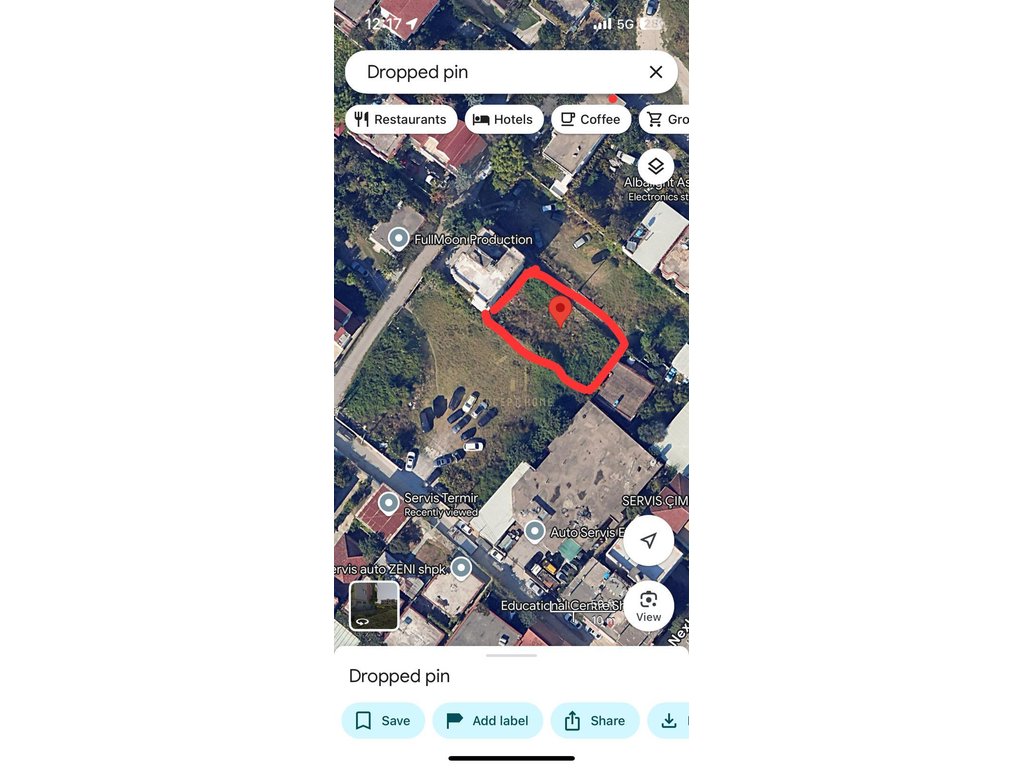Clear the Dropped pin search
1024x768 pixels.
(655, 72)
